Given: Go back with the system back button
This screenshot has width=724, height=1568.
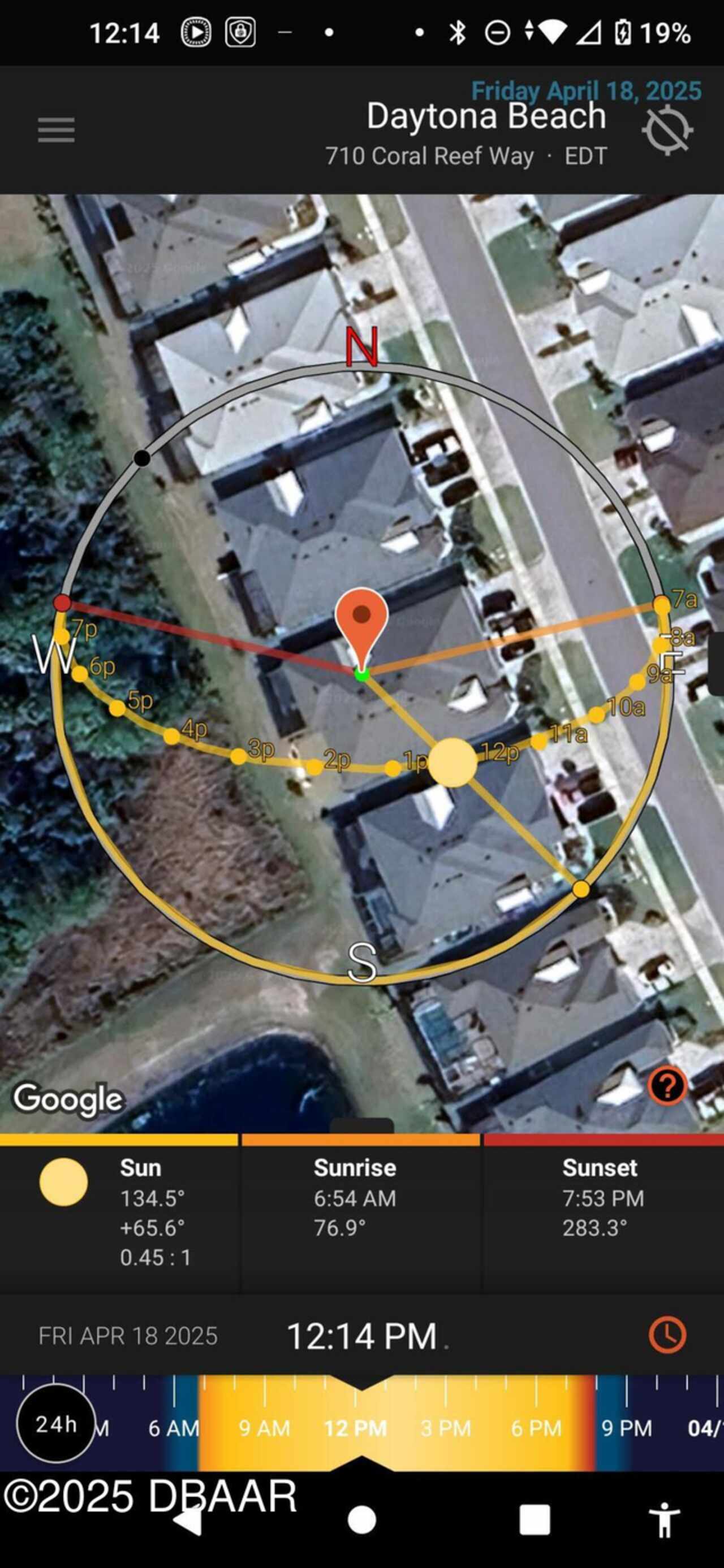Looking at the screenshot, I should coord(188,1520).
